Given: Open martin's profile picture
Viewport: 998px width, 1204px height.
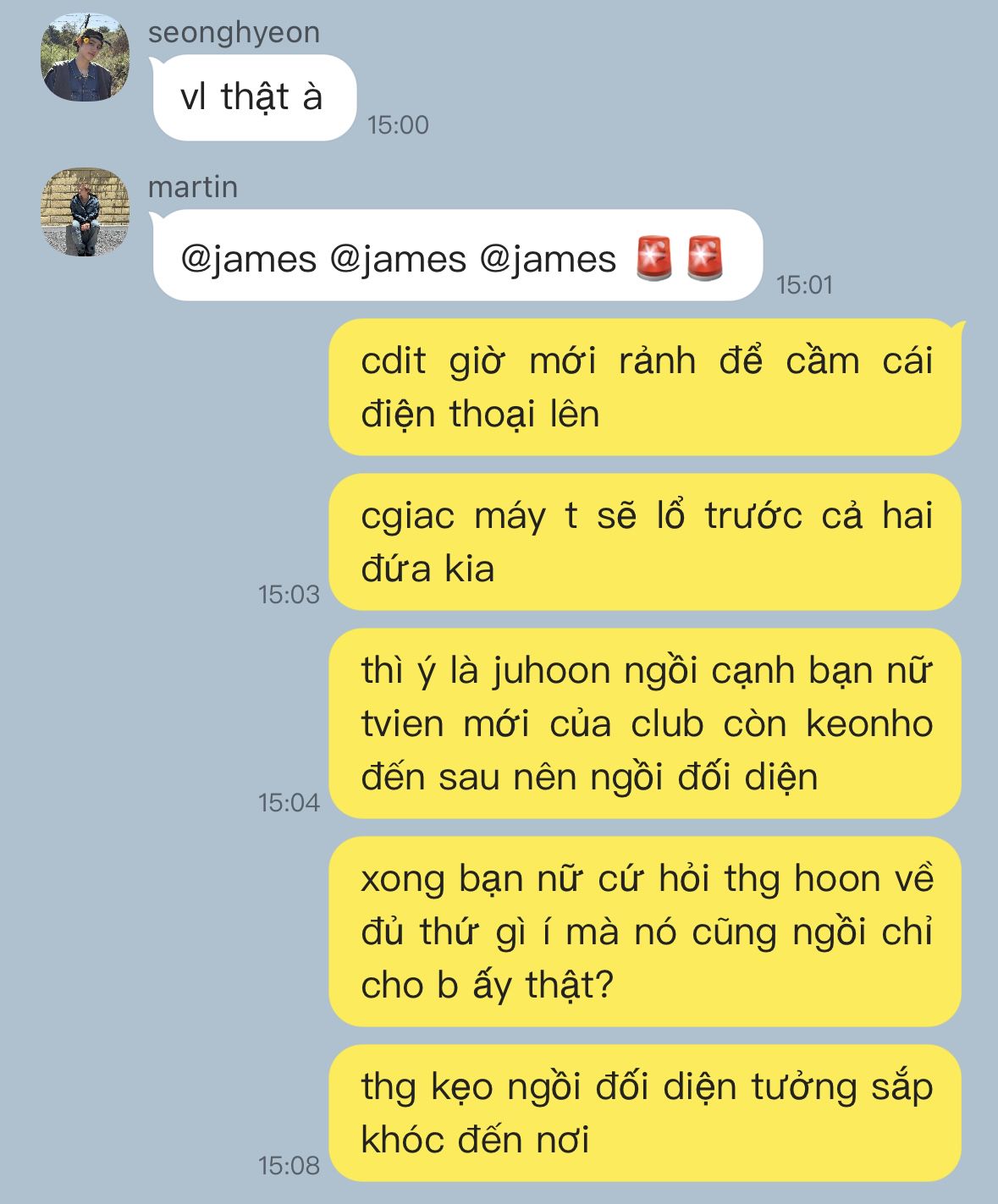Looking at the screenshot, I should 85,212.
